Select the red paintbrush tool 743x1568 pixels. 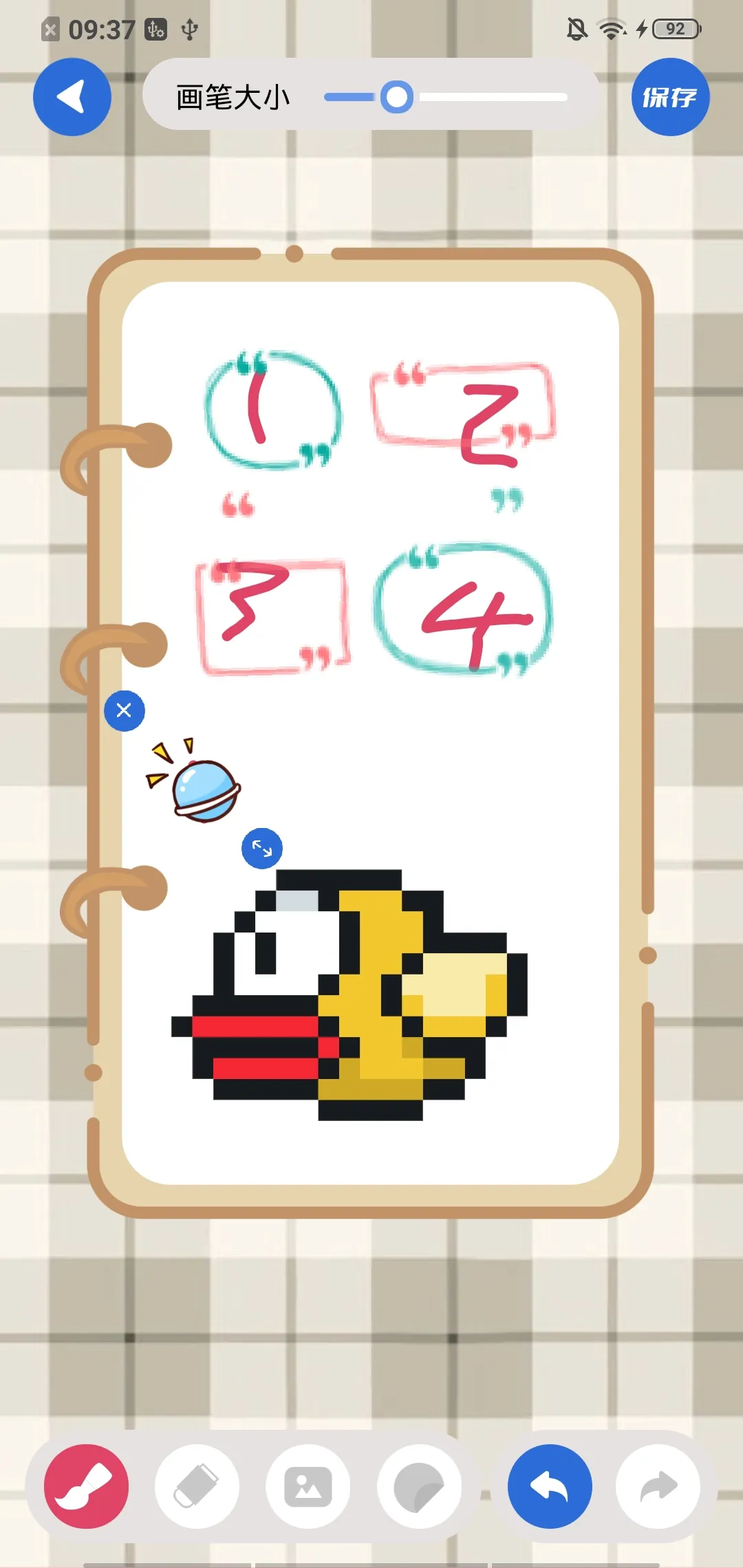(x=86, y=1486)
